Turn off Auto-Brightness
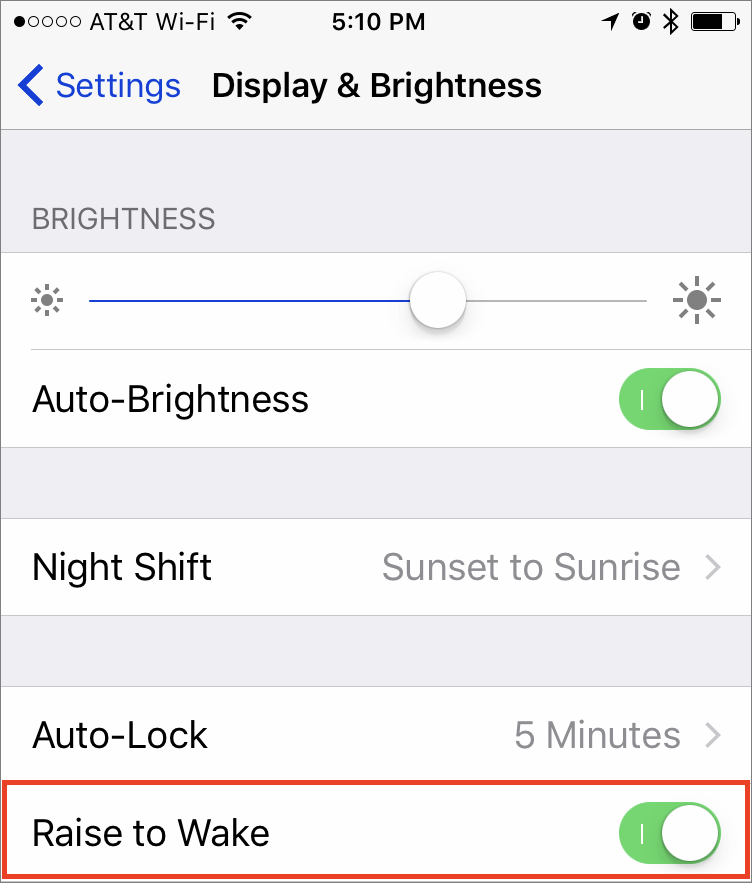 (x=669, y=400)
